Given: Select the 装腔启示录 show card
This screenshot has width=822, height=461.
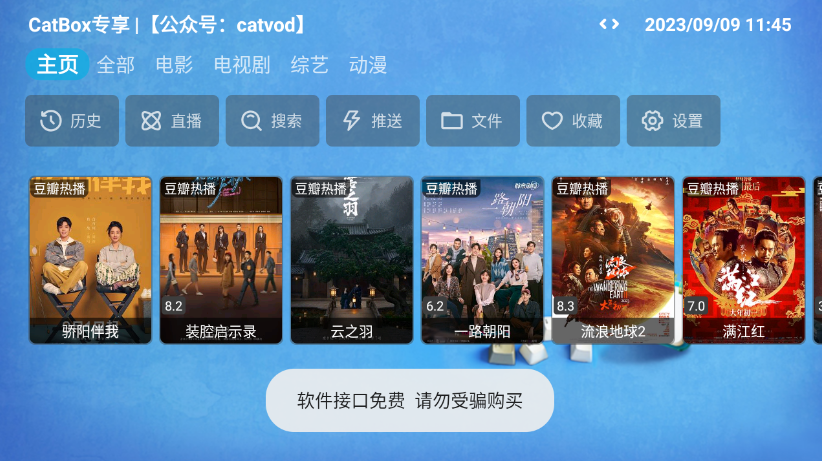Looking at the screenshot, I should click(x=221, y=260).
